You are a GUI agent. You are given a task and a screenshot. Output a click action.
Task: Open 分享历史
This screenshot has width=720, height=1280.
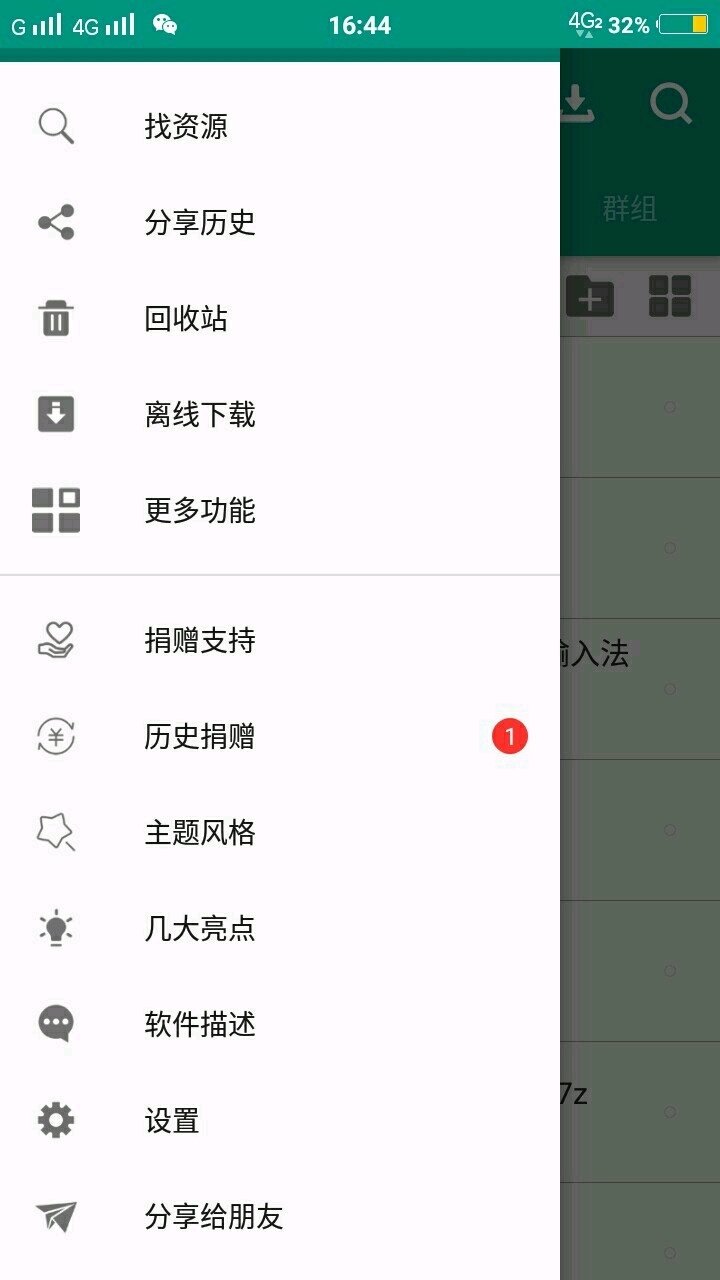pos(200,223)
